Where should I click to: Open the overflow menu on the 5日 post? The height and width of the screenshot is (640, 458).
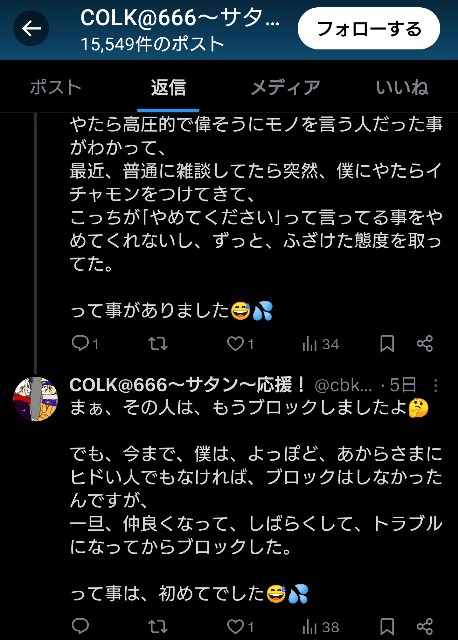click(x=436, y=385)
